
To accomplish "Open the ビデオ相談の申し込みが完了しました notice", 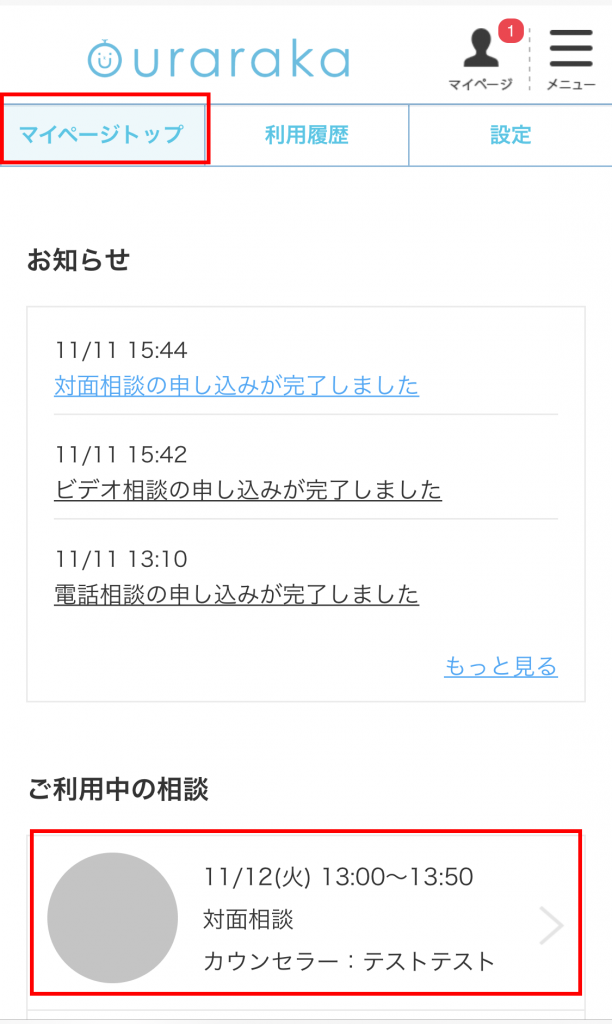I will click(x=248, y=490).
